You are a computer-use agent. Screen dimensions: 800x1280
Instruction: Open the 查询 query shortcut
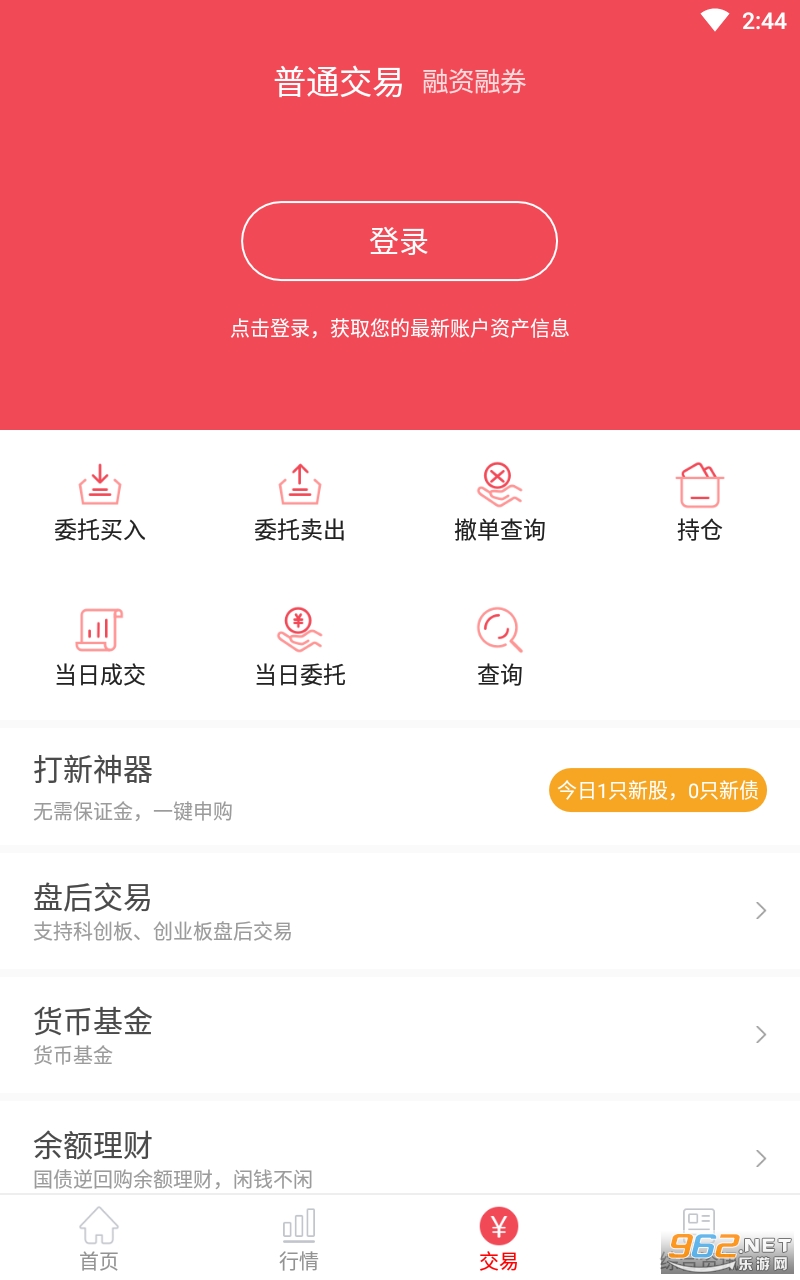coord(500,647)
